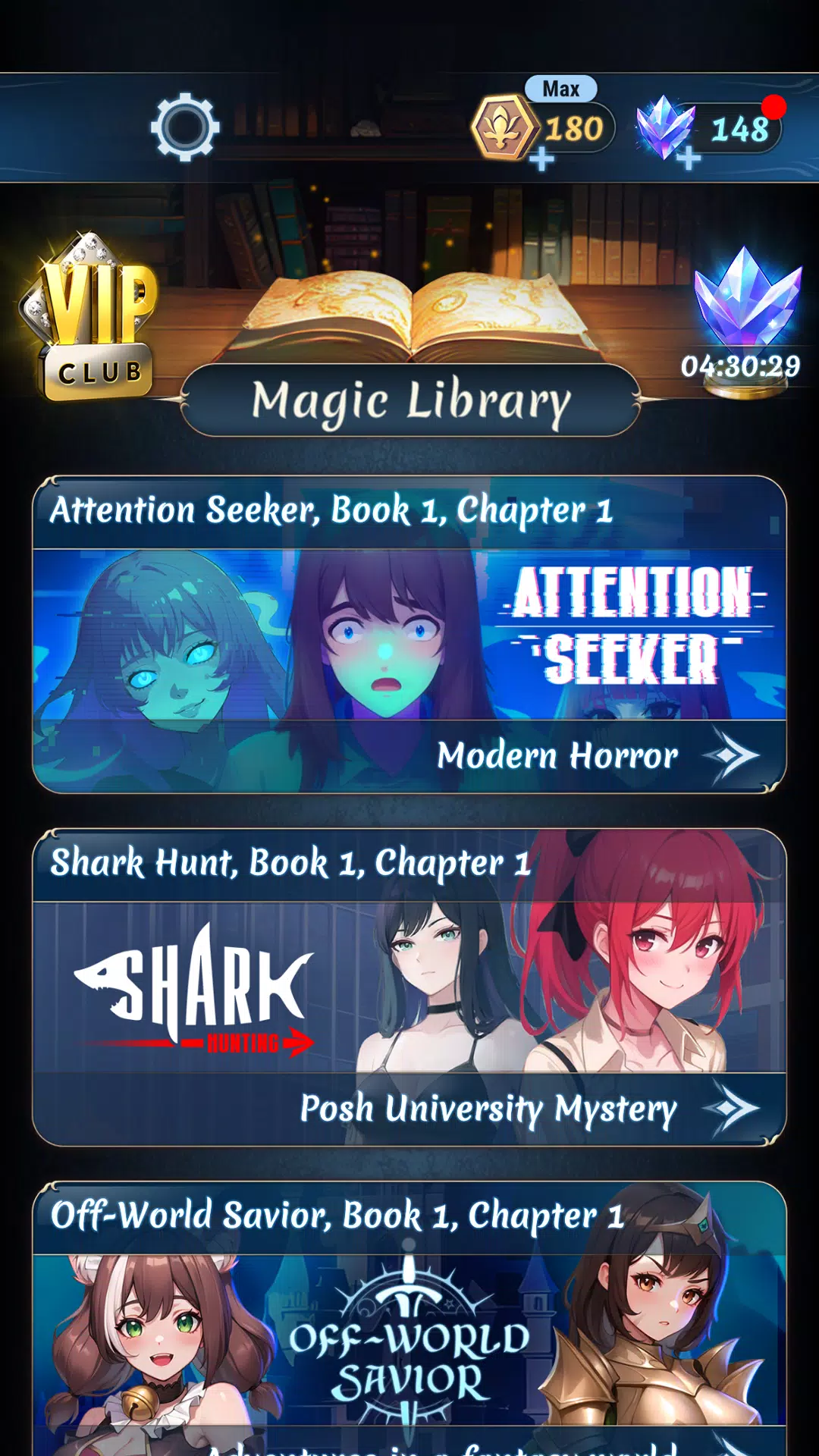Image resolution: width=819 pixels, height=1456 pixels.
Task: Open Shark Hunt, Book 1, Chapter 1
Action: (x=409, y=987)
